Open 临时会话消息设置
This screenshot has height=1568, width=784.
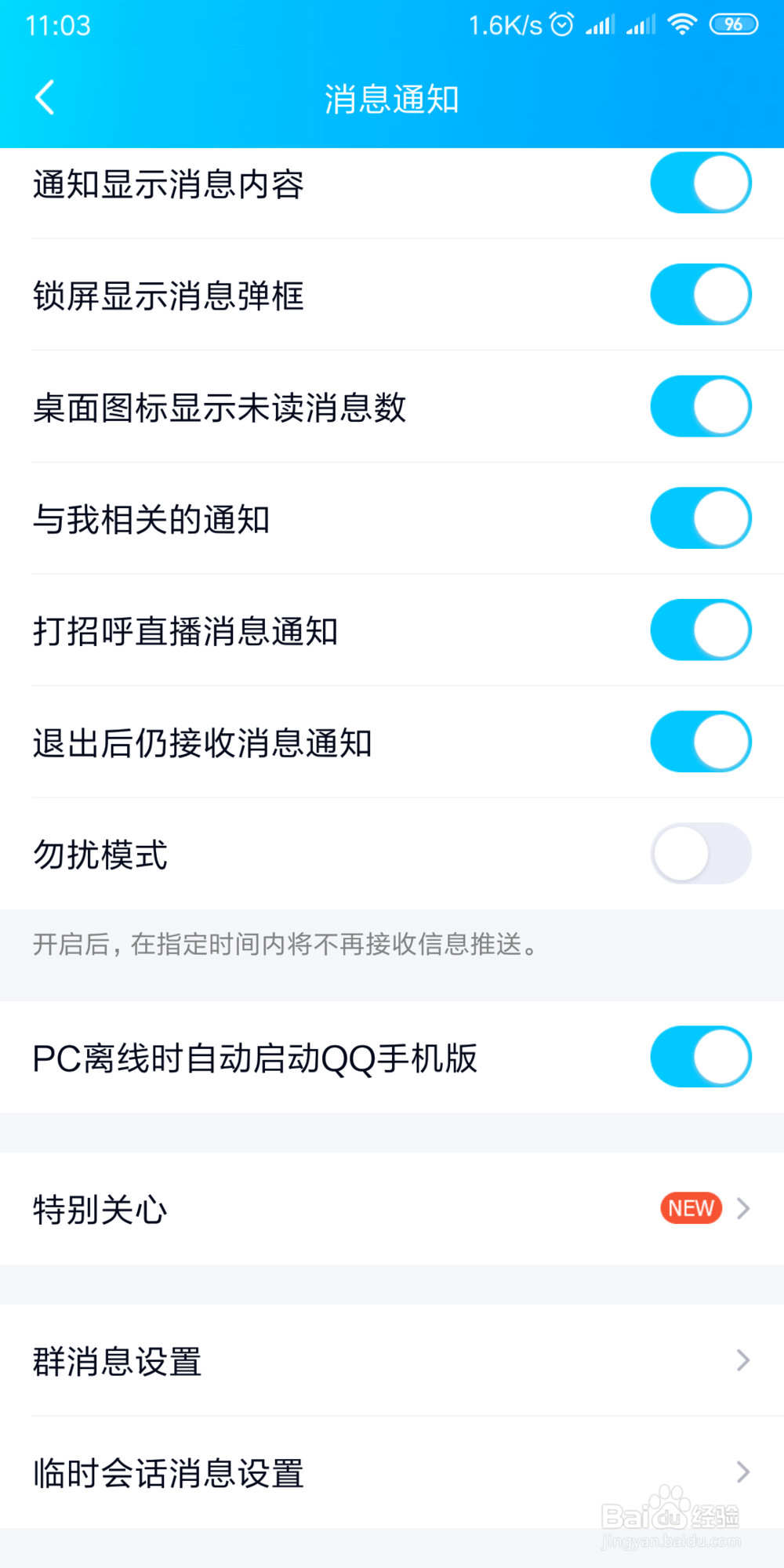(392, 1472)
